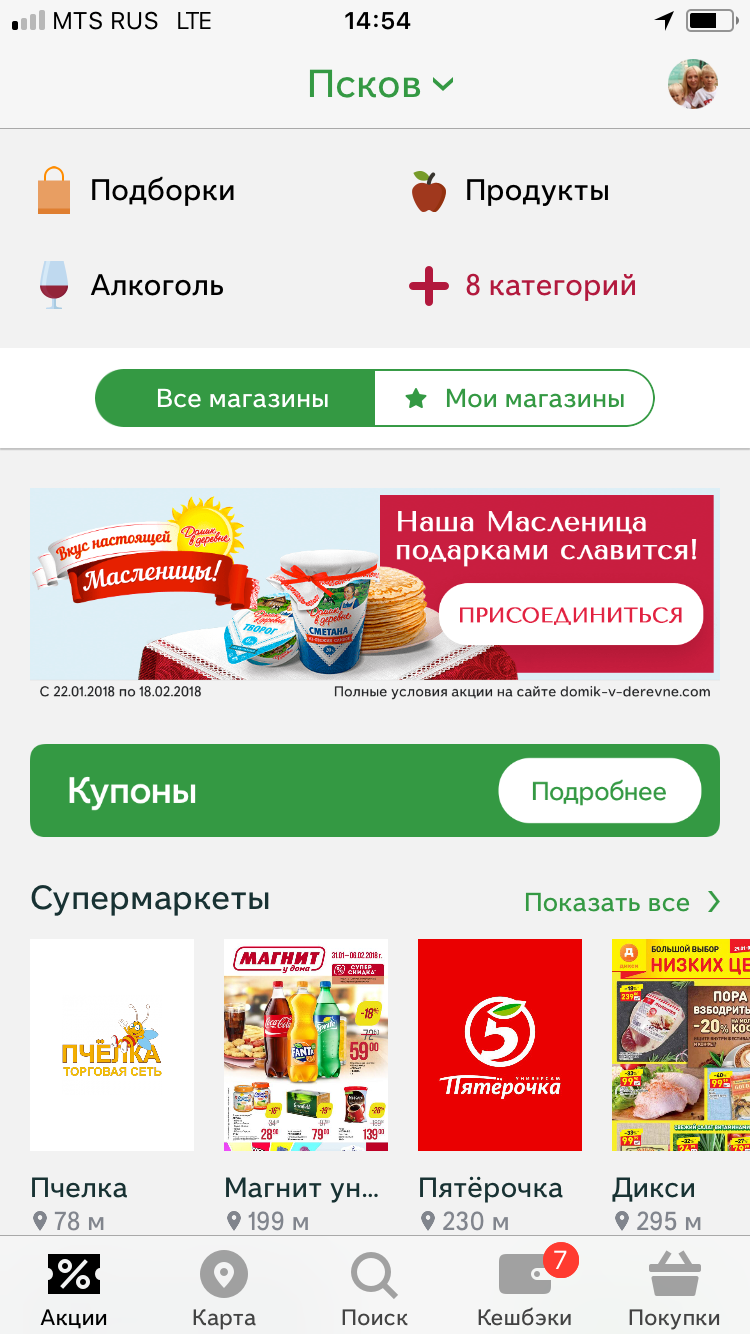Open the Подборки category

point(136,190)
